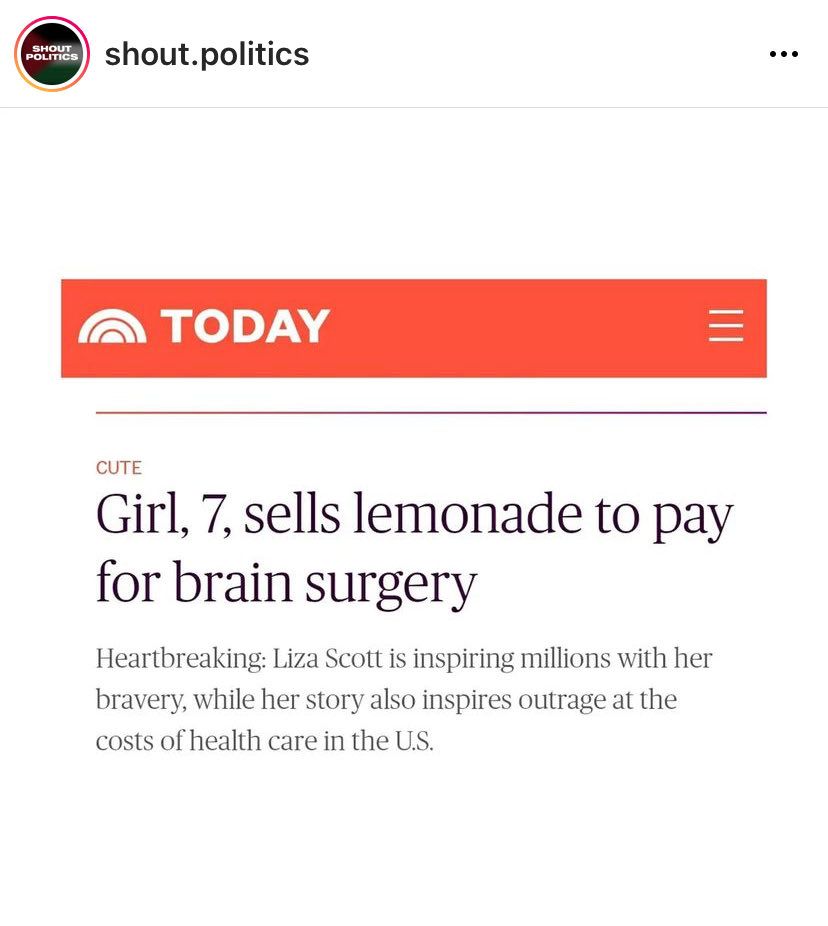Open the shout.politics profile avatar story
This screenshot has width=828, height=926.
[x=52, y=54]
